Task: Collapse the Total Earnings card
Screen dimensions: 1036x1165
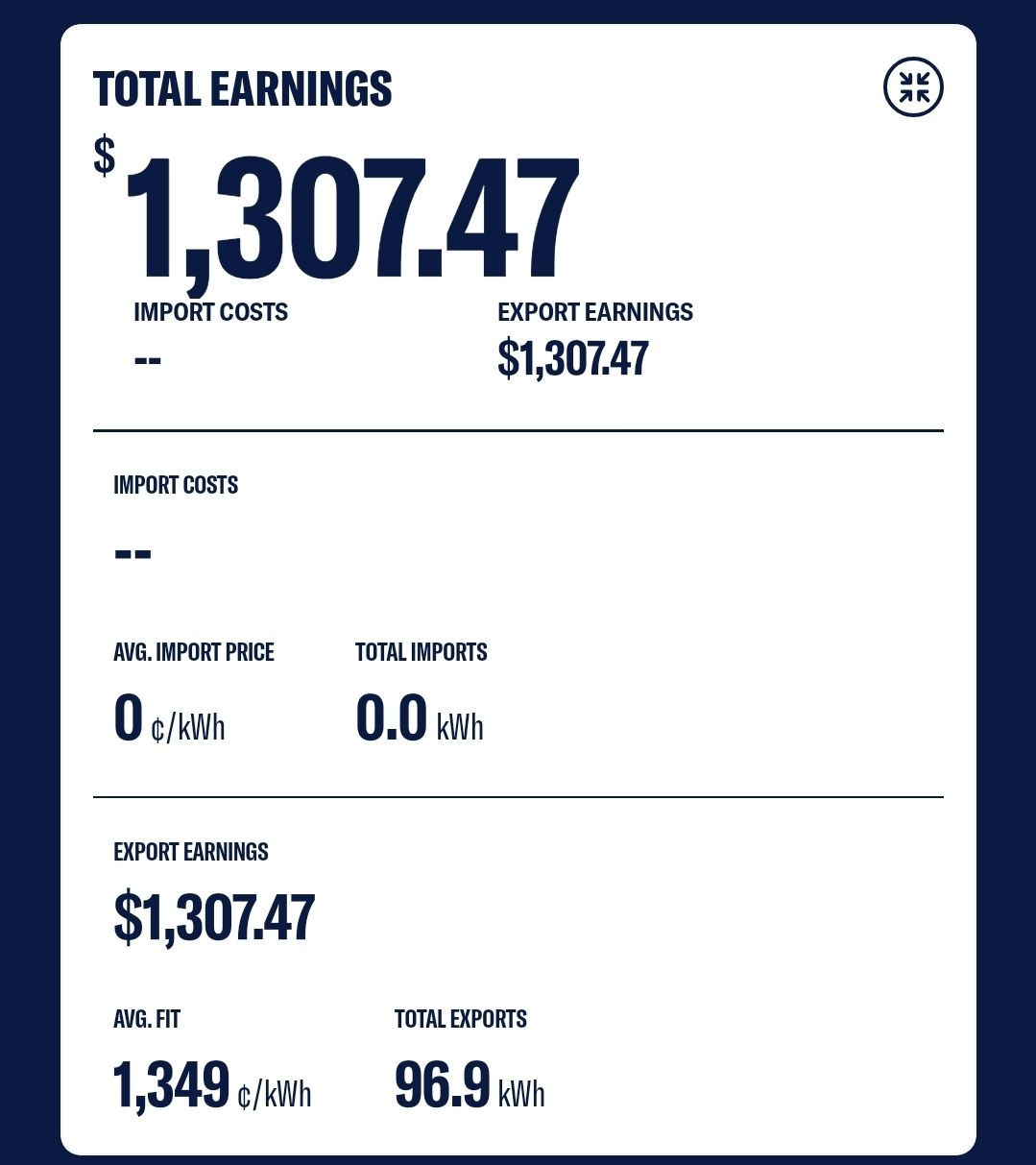Action: coord(913,87)
